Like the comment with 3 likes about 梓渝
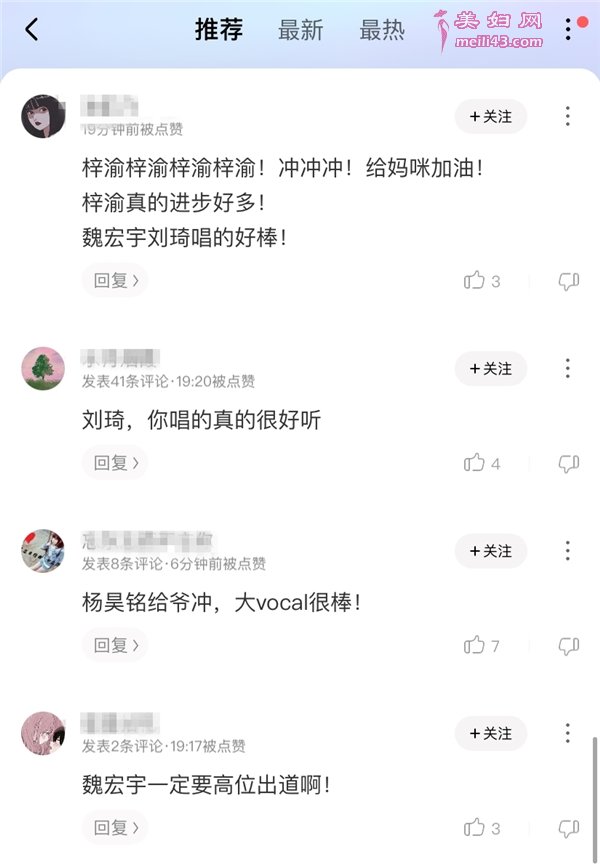The image size is (600, 867). click(475, 281)
